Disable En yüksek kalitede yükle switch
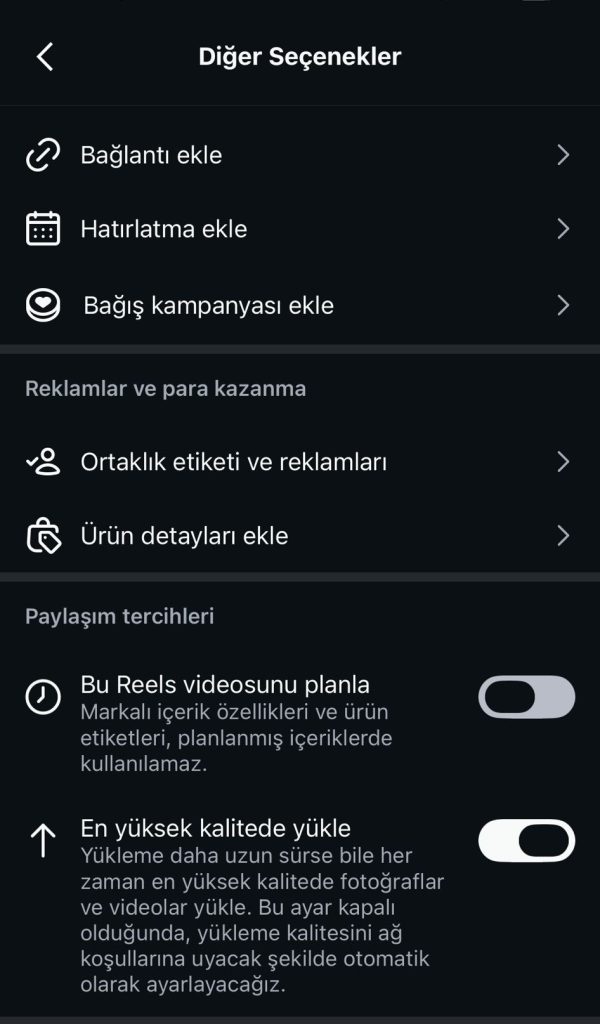600x1024 pixels. click(x=526, y=840)
